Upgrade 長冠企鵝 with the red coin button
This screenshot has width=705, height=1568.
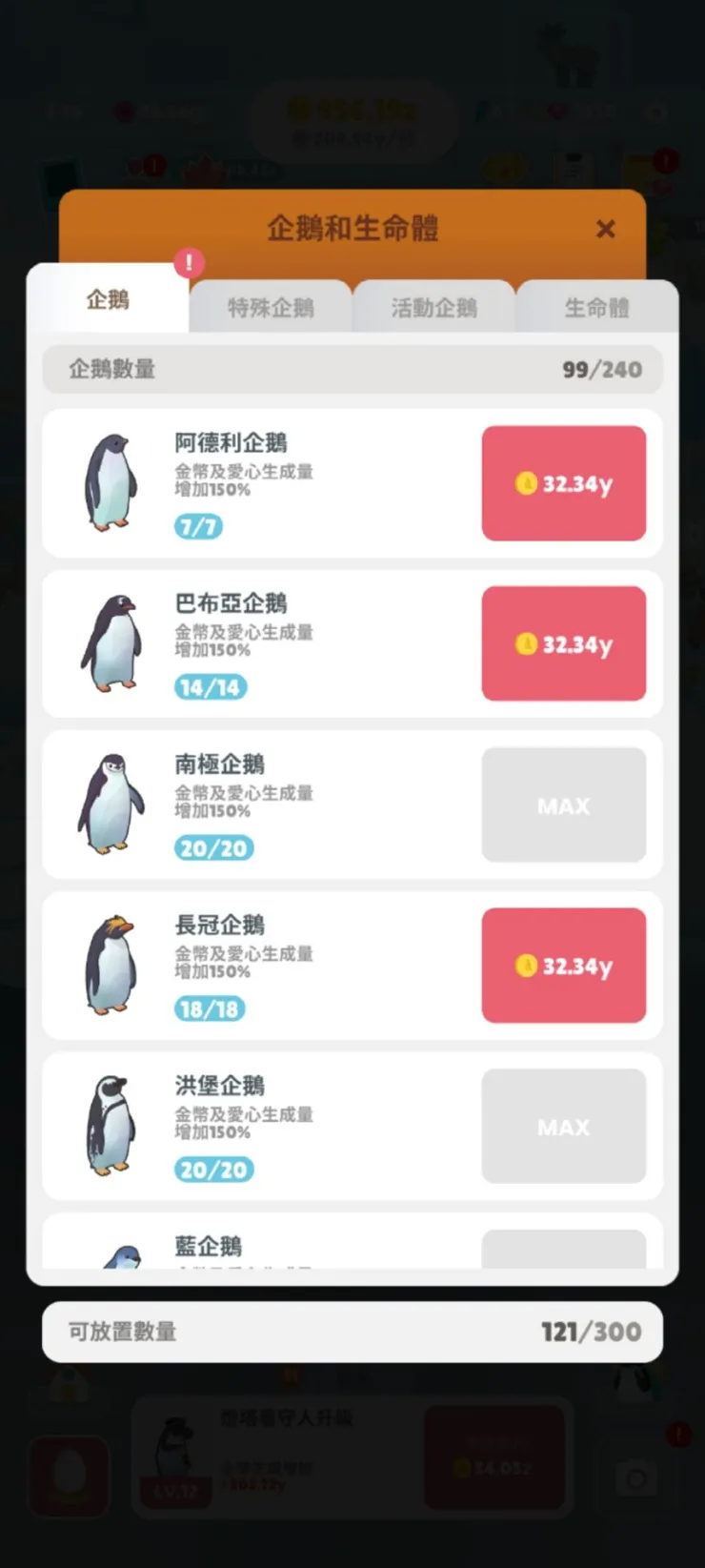(564, 965)
